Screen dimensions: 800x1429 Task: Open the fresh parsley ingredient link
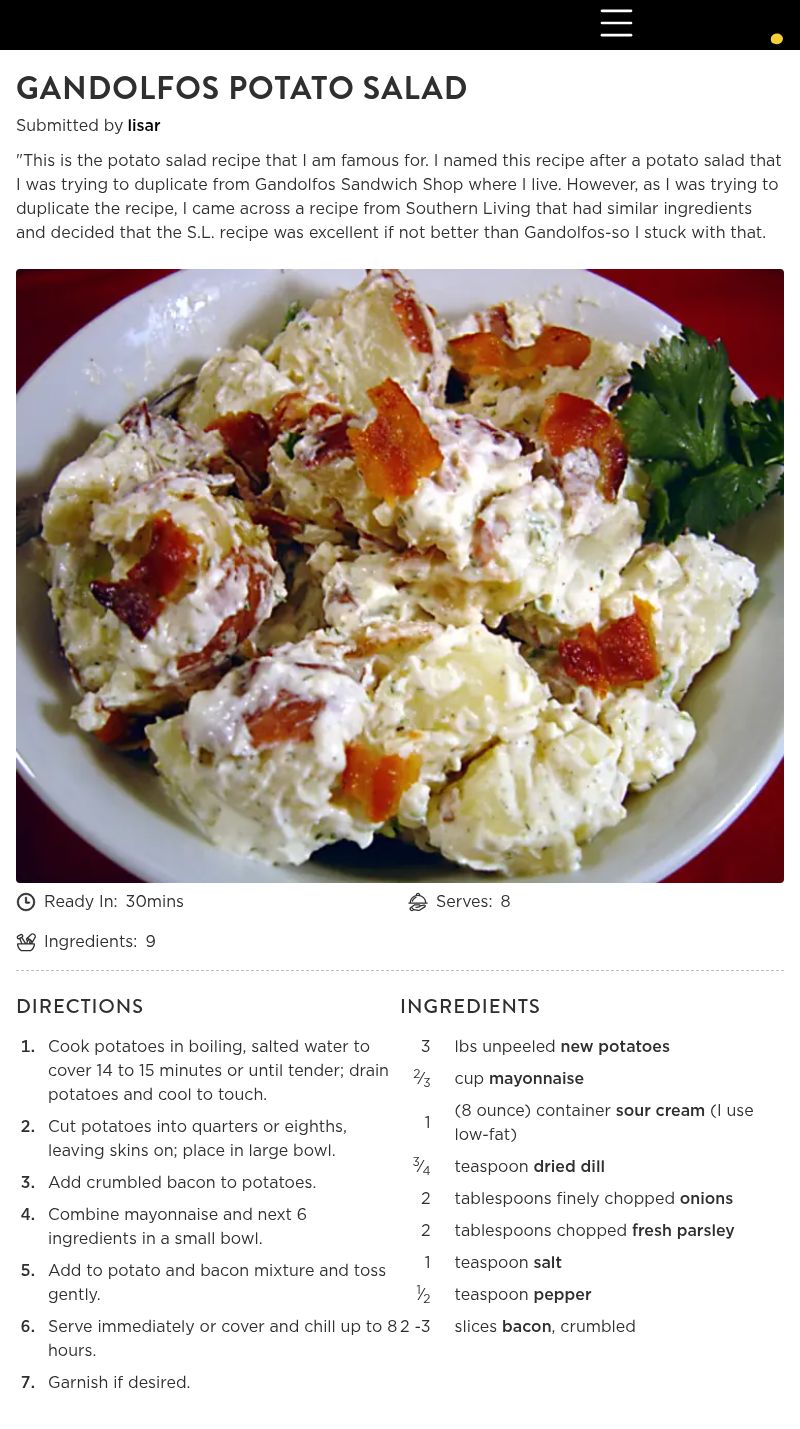pyautogui.click(x=683, y=1231)
